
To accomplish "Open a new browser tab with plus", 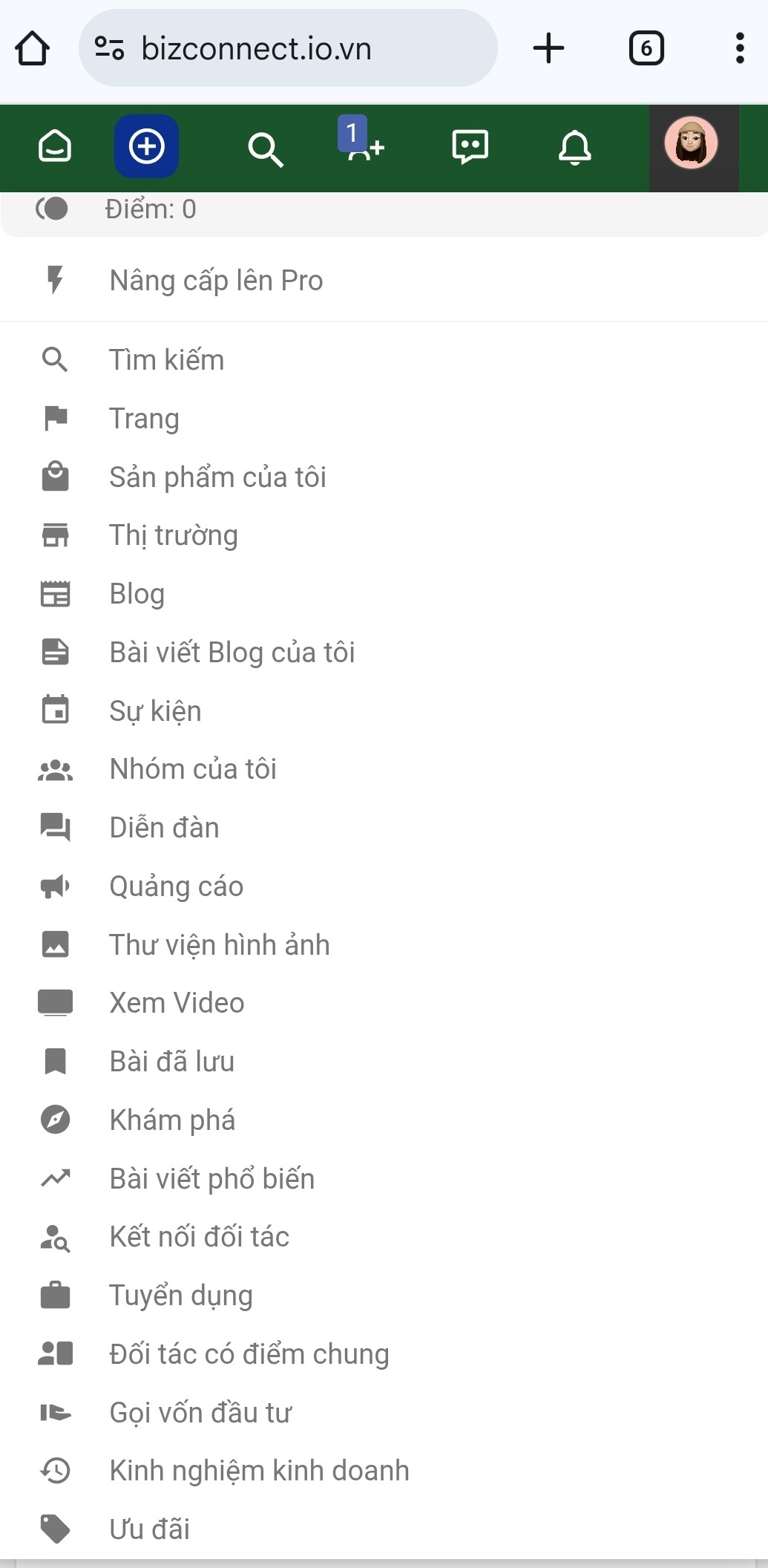I will pos(548,48).
